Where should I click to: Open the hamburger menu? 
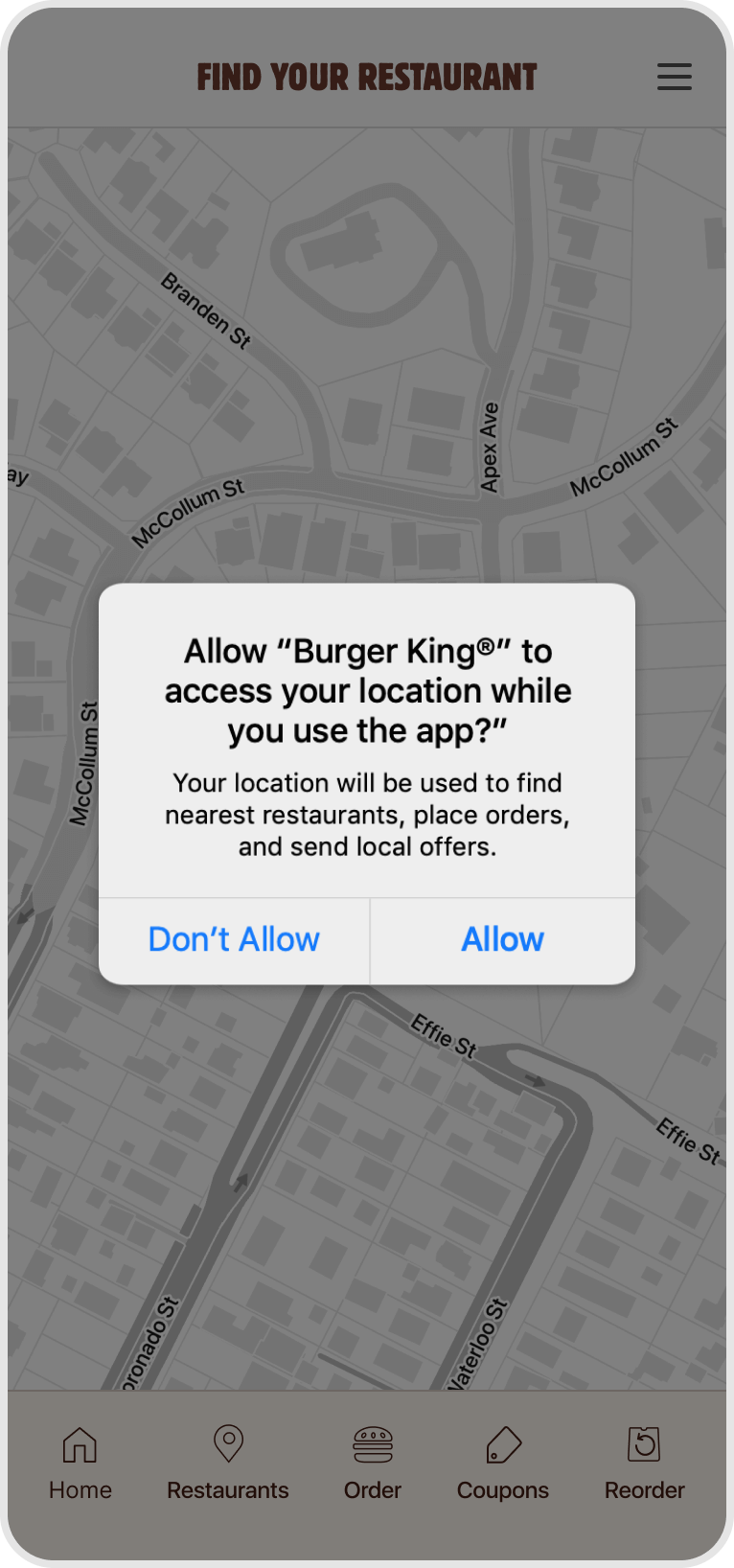coord(674,77)
